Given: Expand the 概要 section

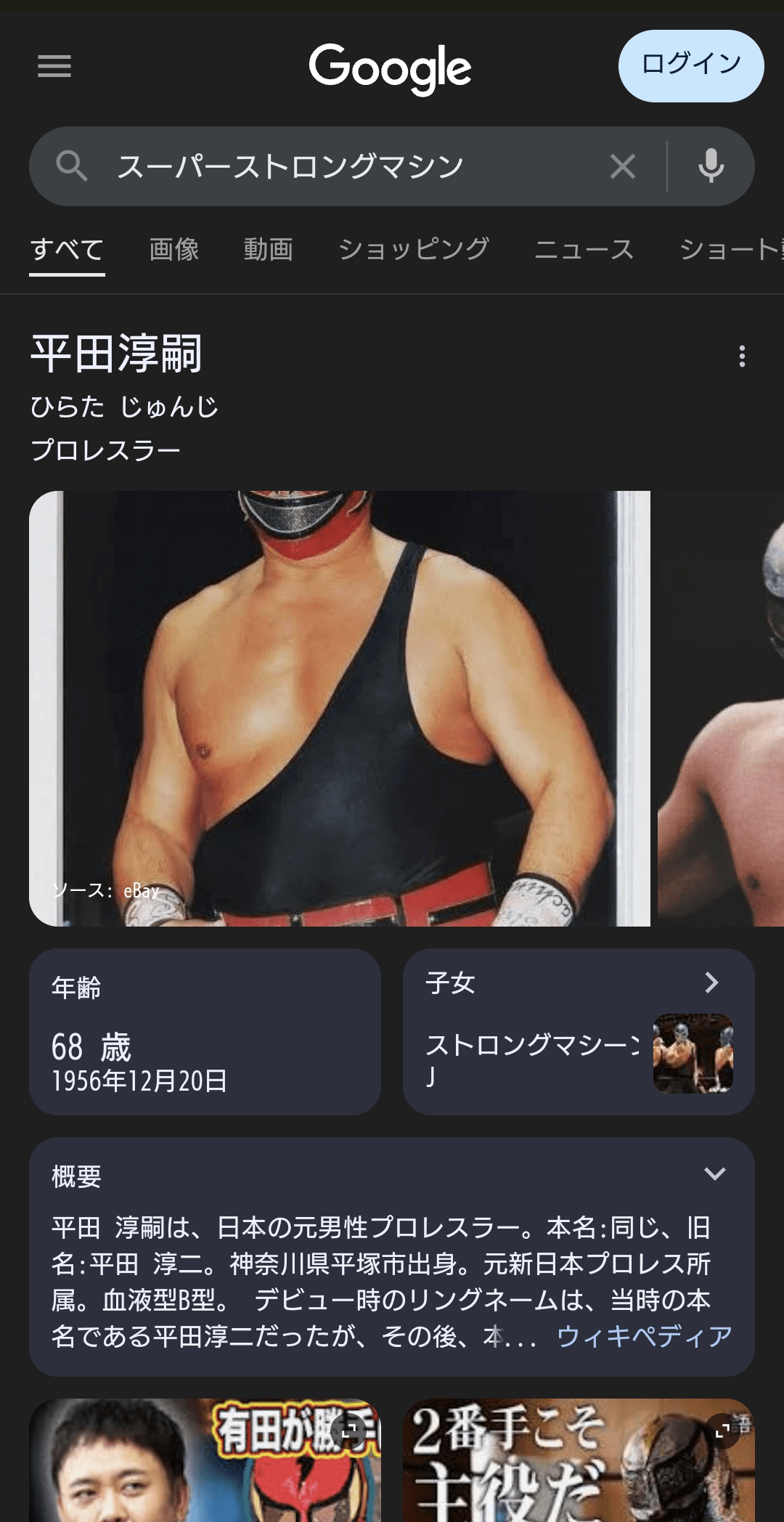Looking at the screenshot, I should (x=714, y=1174).
